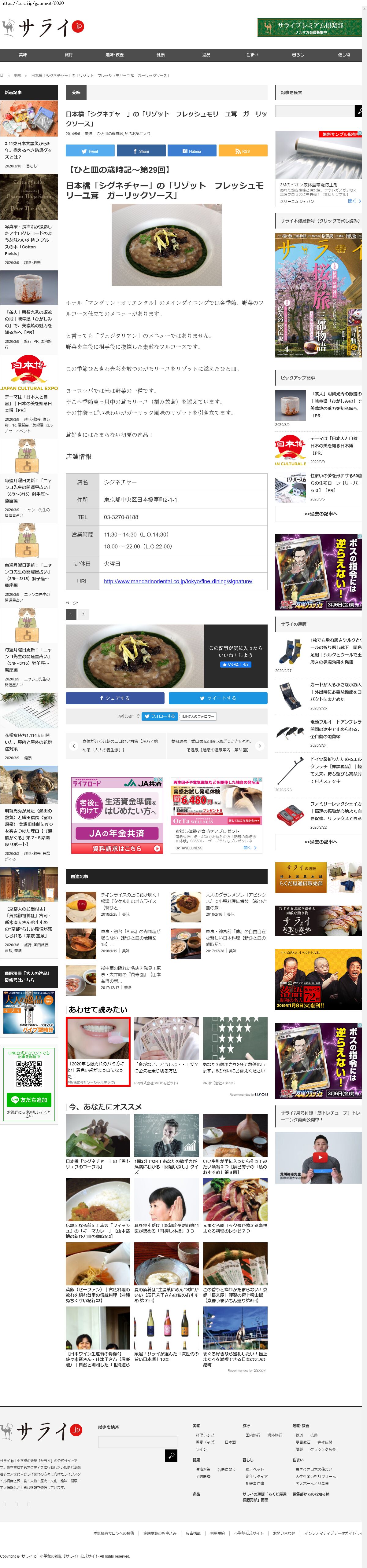Follow on Twitter with フォローする
This screenshot has width=367, height=1568.
tap(160, 716)
